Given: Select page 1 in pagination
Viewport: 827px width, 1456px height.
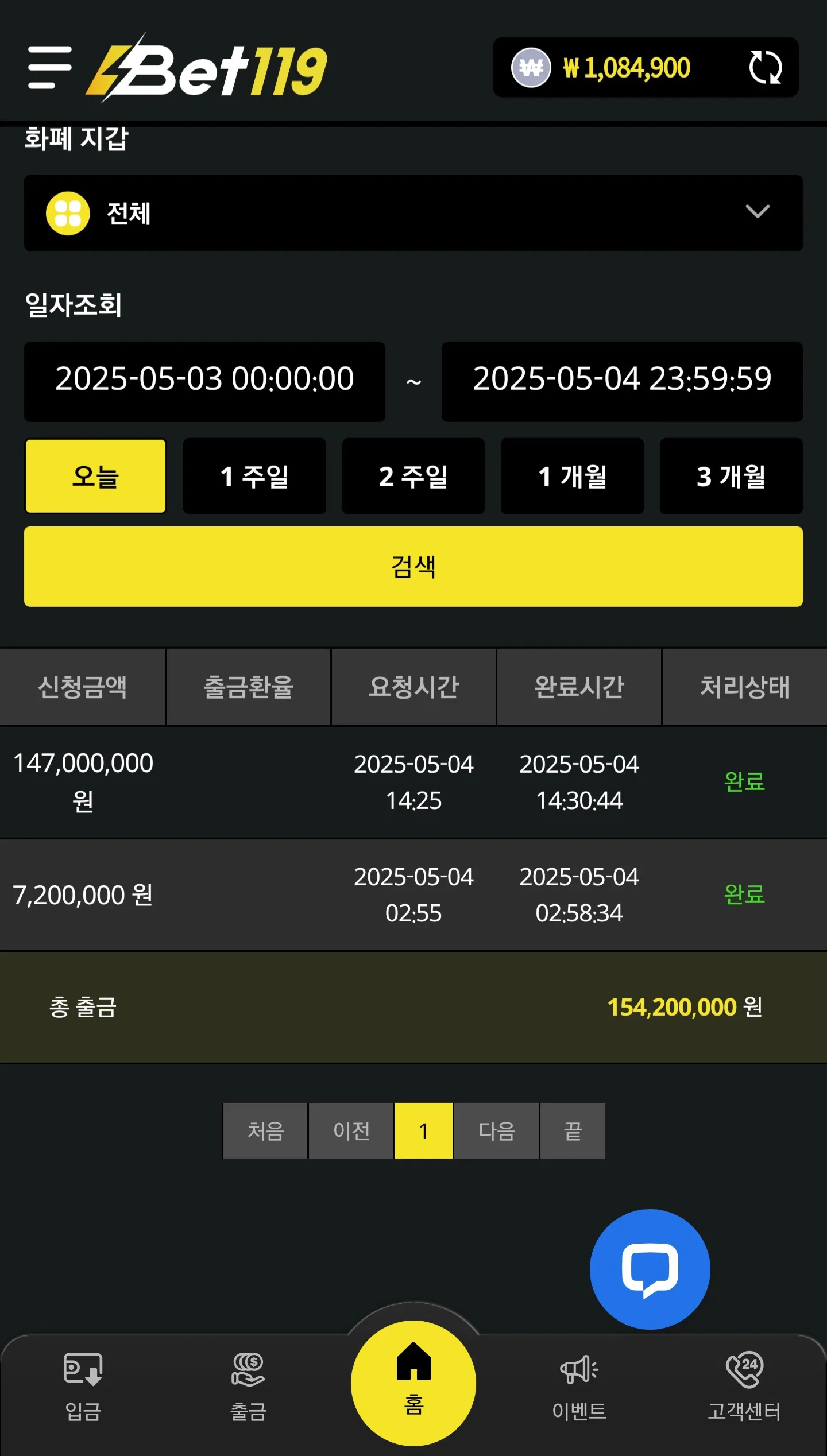Looking at the screenshot, I should [423, 1130].
